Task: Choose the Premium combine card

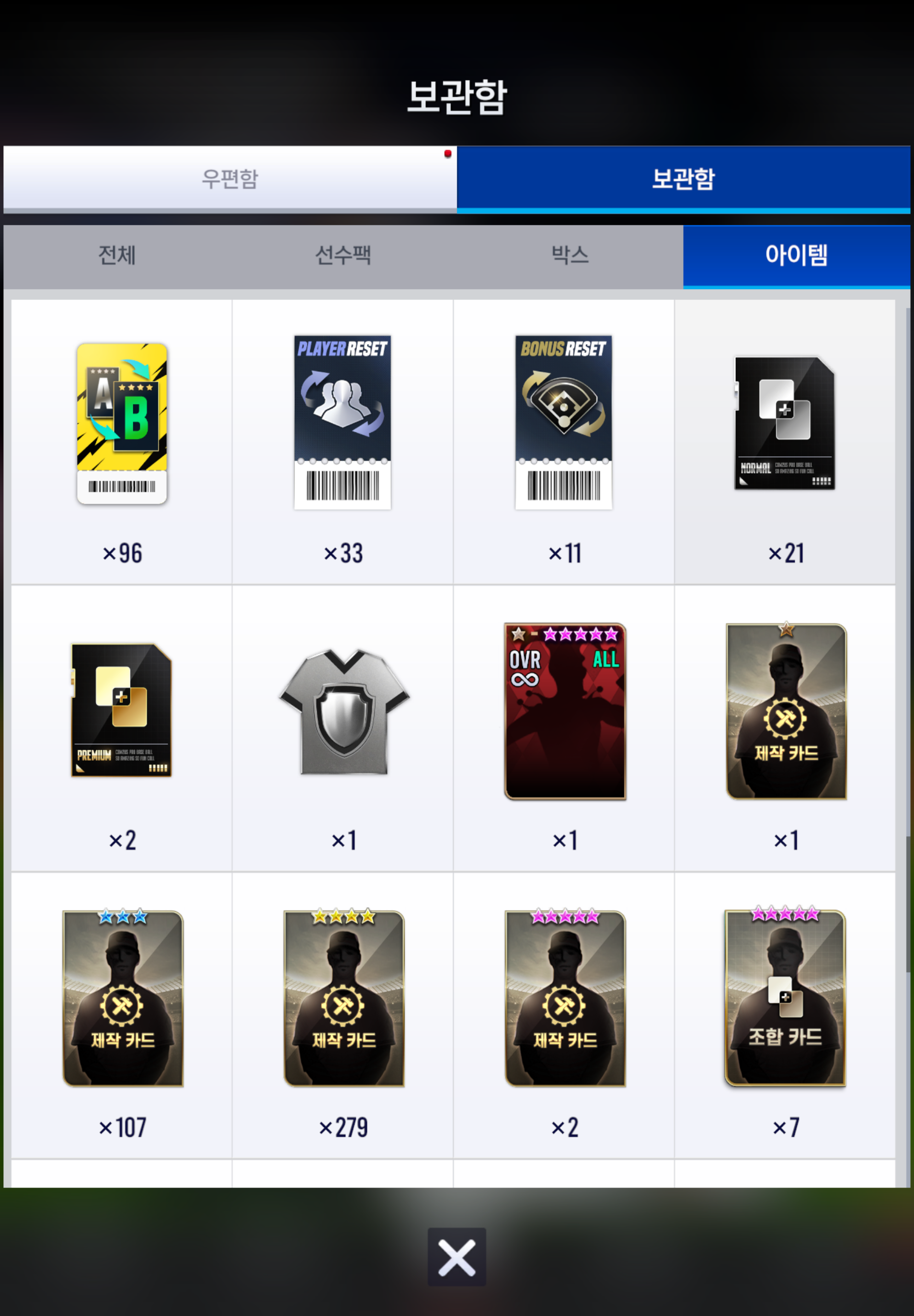Action: tap(121, 710)
